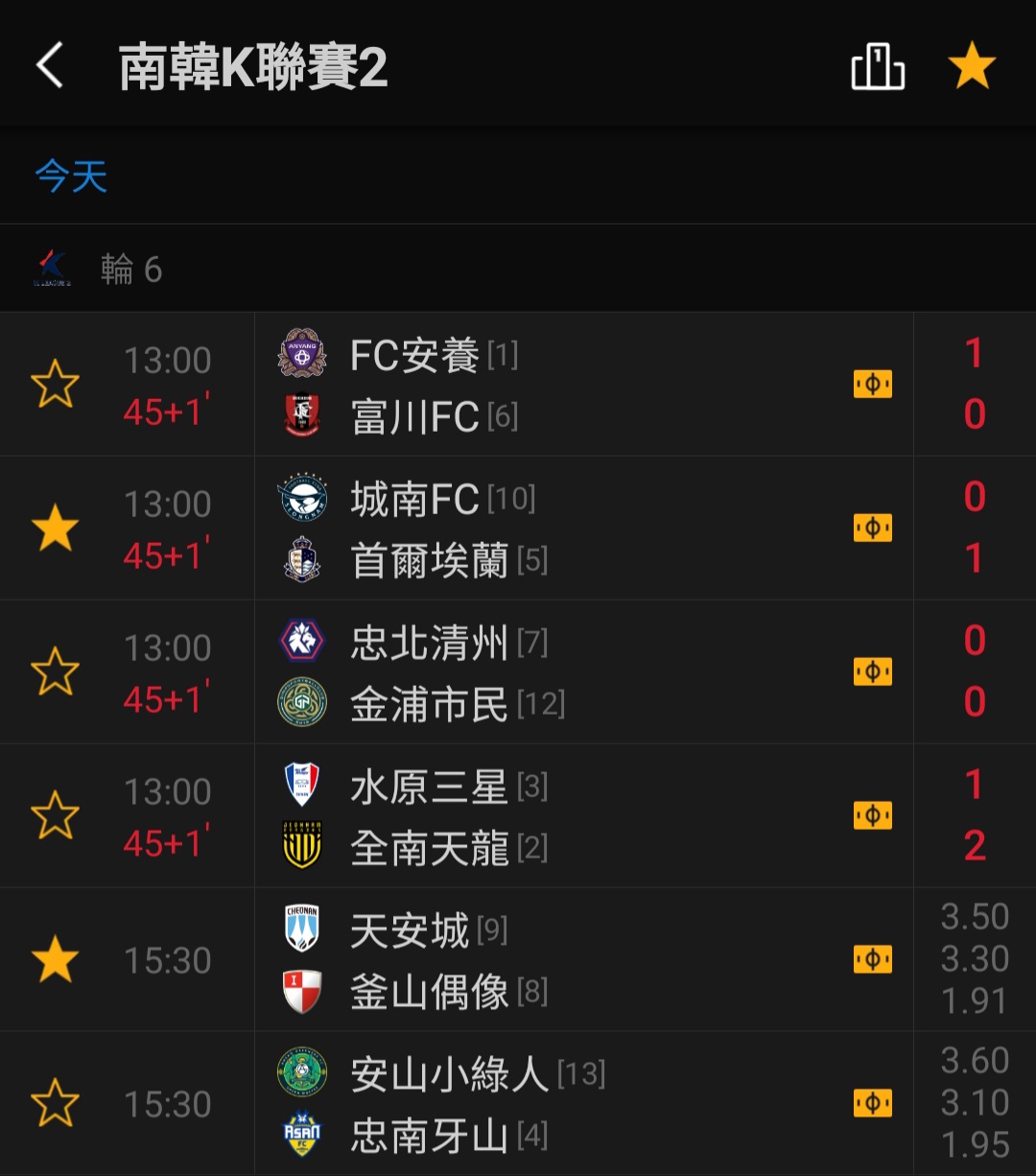Favorite the FC安養 vs 富川FC match
This screenshot has width=1036, height=1176.
tap(55, 384)
